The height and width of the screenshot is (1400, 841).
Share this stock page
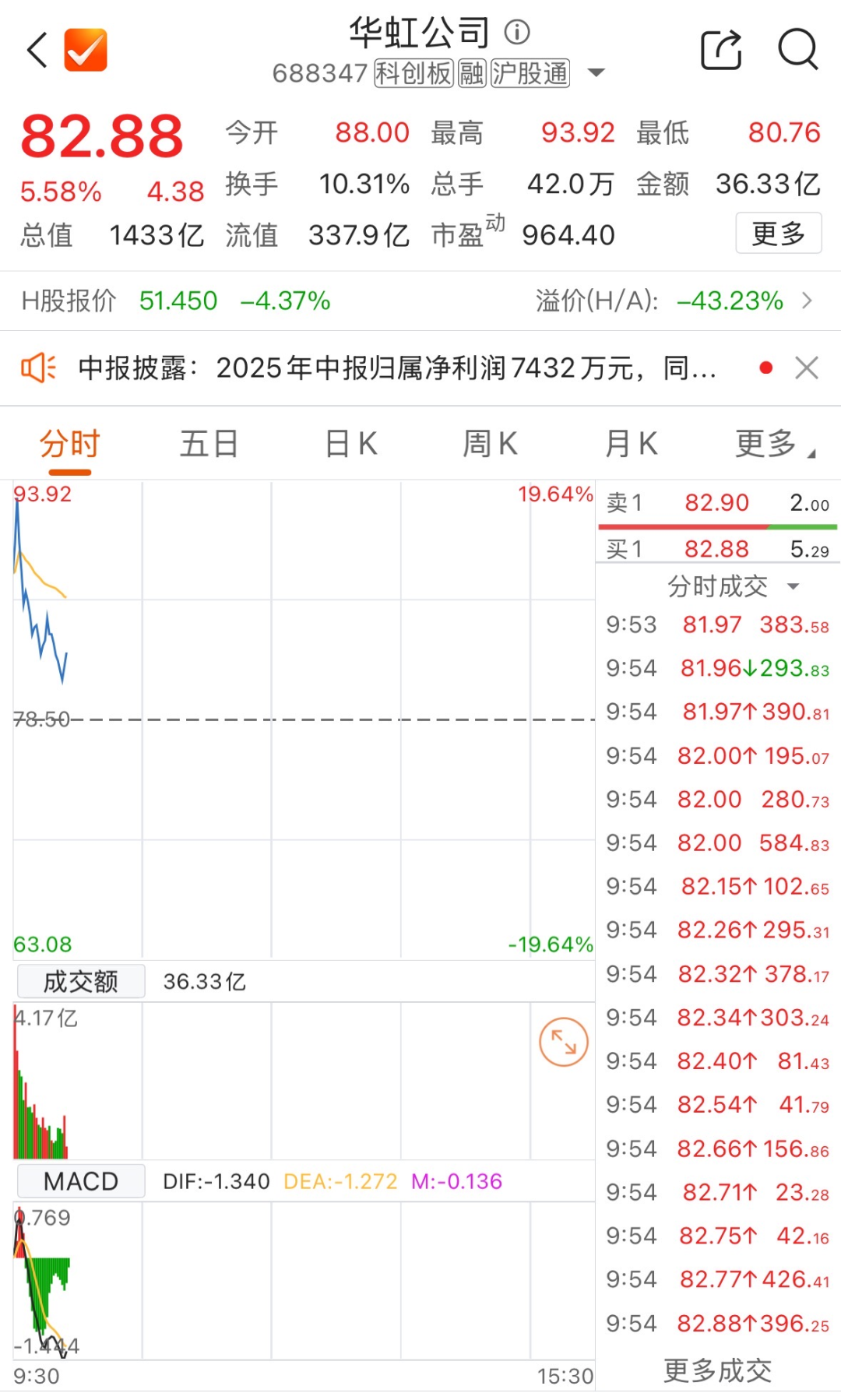pos(721,51)
